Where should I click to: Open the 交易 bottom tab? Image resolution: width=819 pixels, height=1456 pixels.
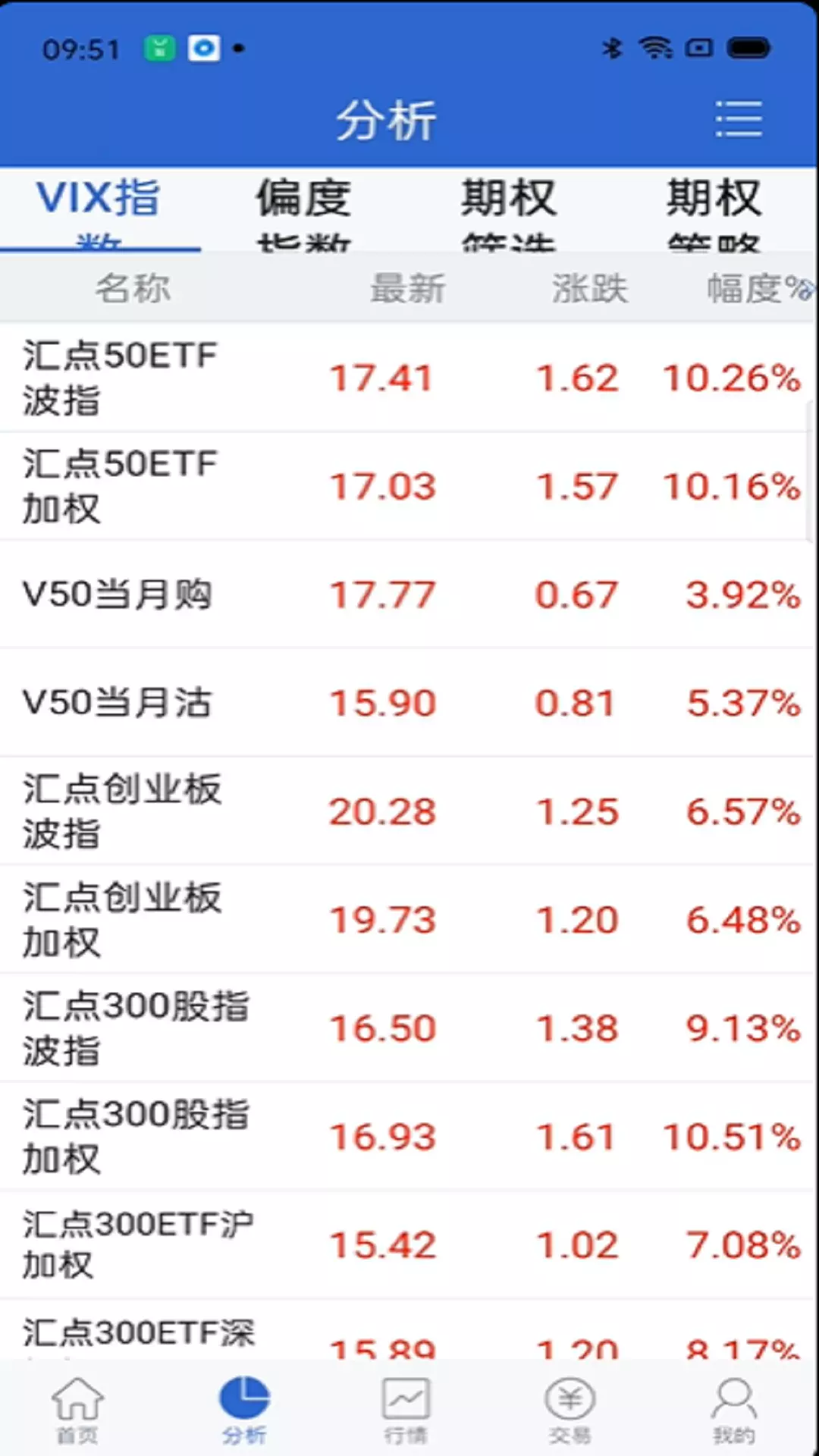click(x=570, y=1409)
